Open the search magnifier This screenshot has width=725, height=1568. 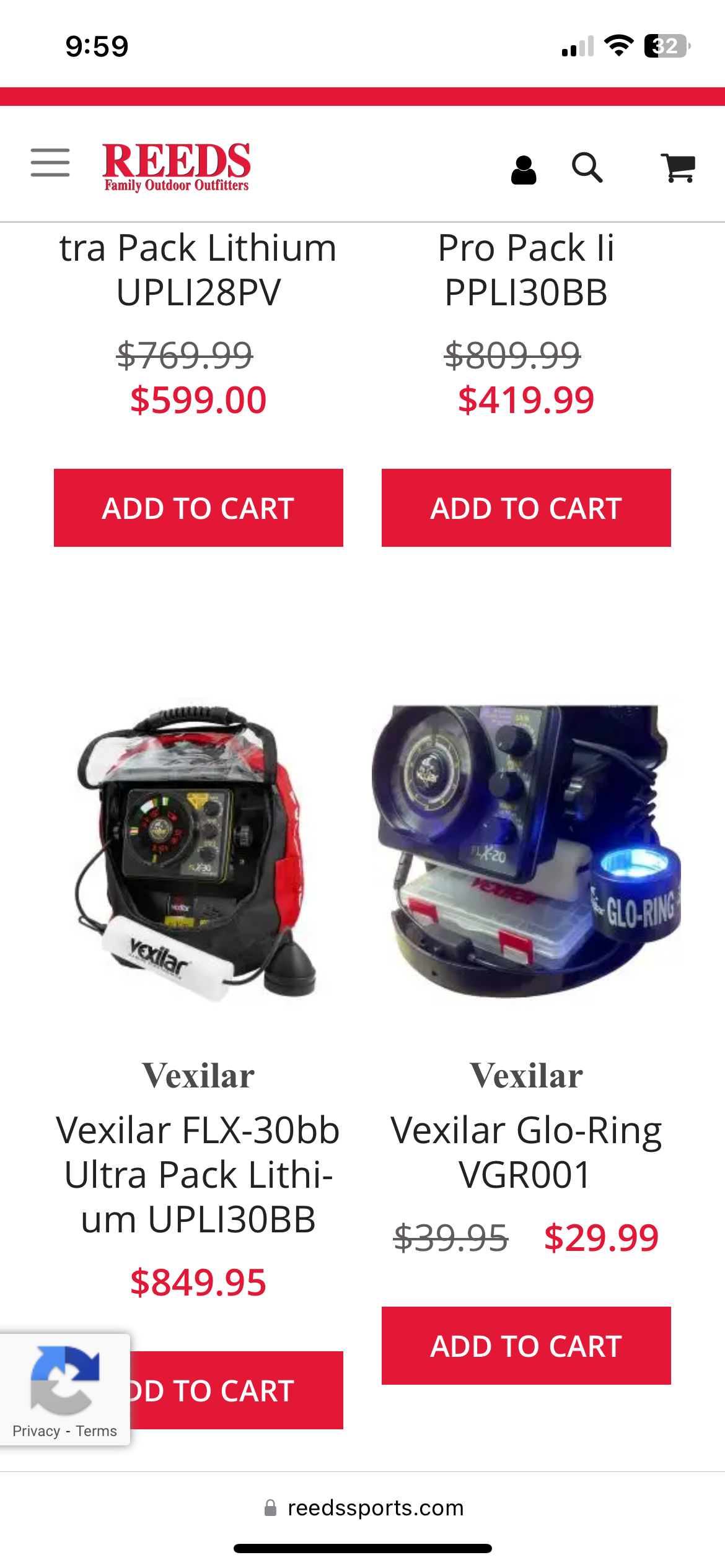tap(587, 167)
